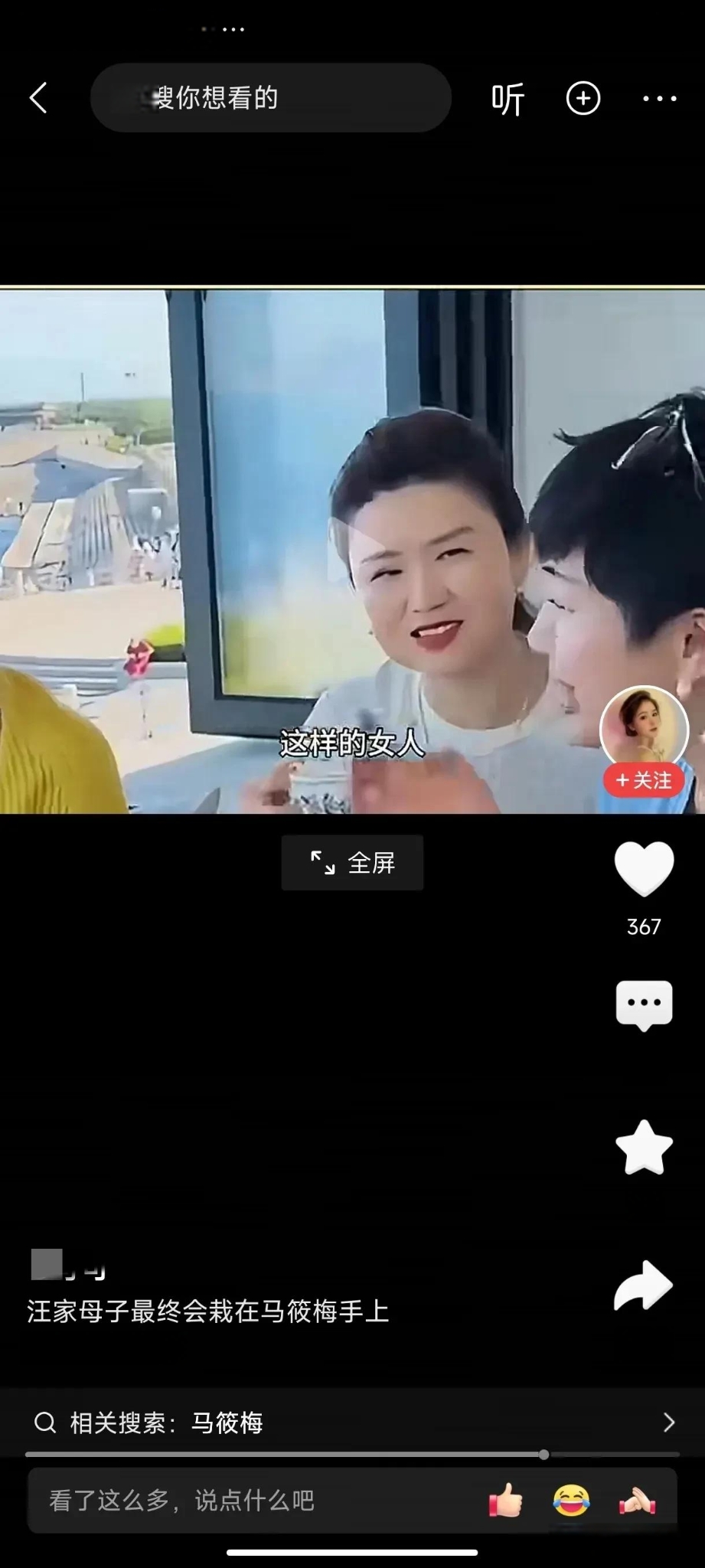Go back using the back arrow
The height and width of the screenshot is (1568, 705).
coord(38,98)
